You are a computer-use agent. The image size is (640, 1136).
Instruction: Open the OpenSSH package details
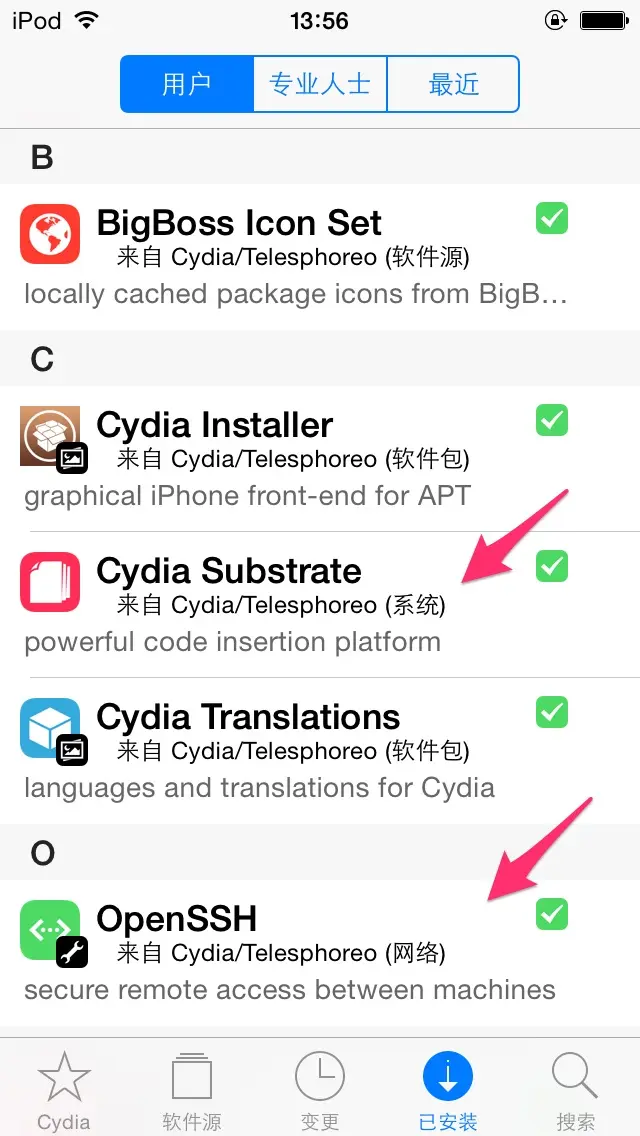320,953
